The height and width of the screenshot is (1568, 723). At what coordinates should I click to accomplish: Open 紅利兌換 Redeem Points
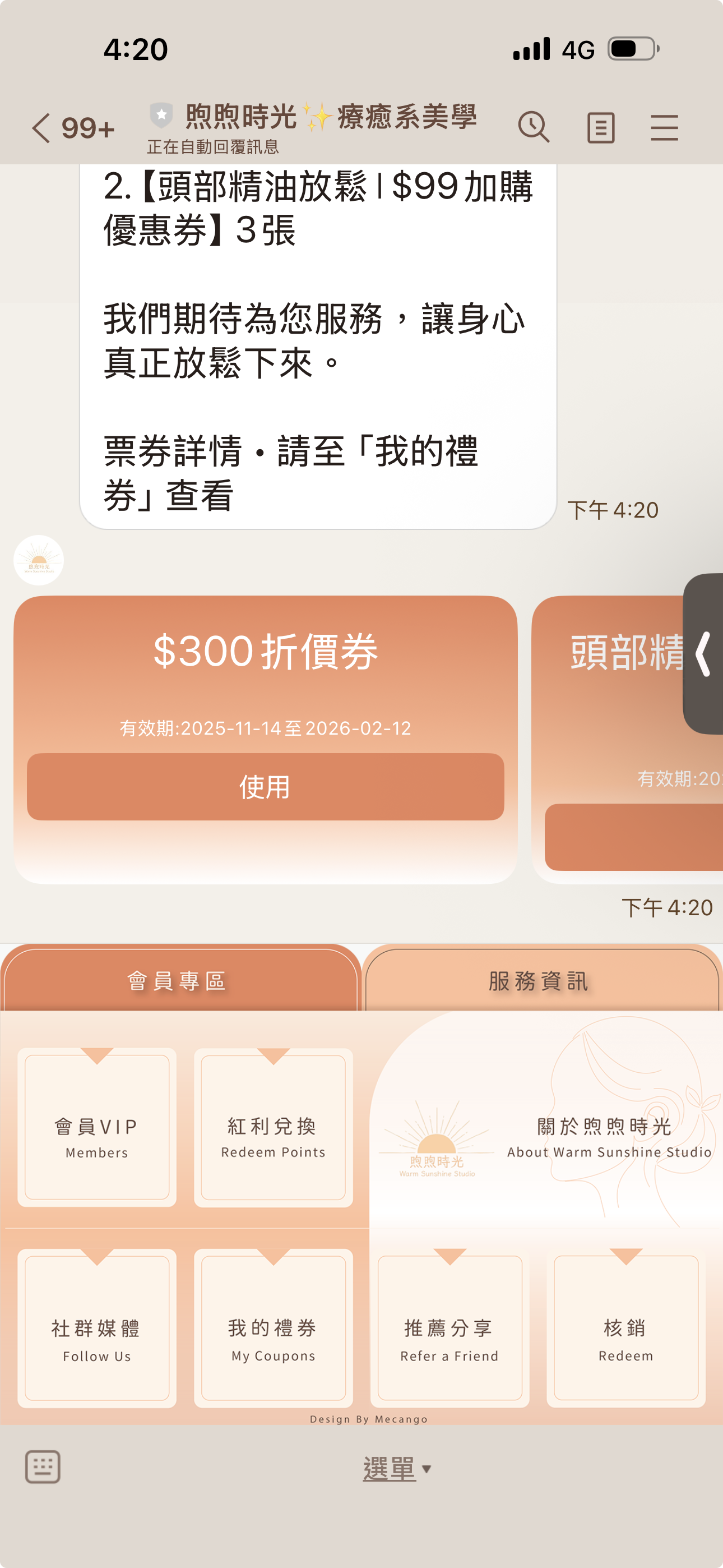click(x=274, y=1127)
